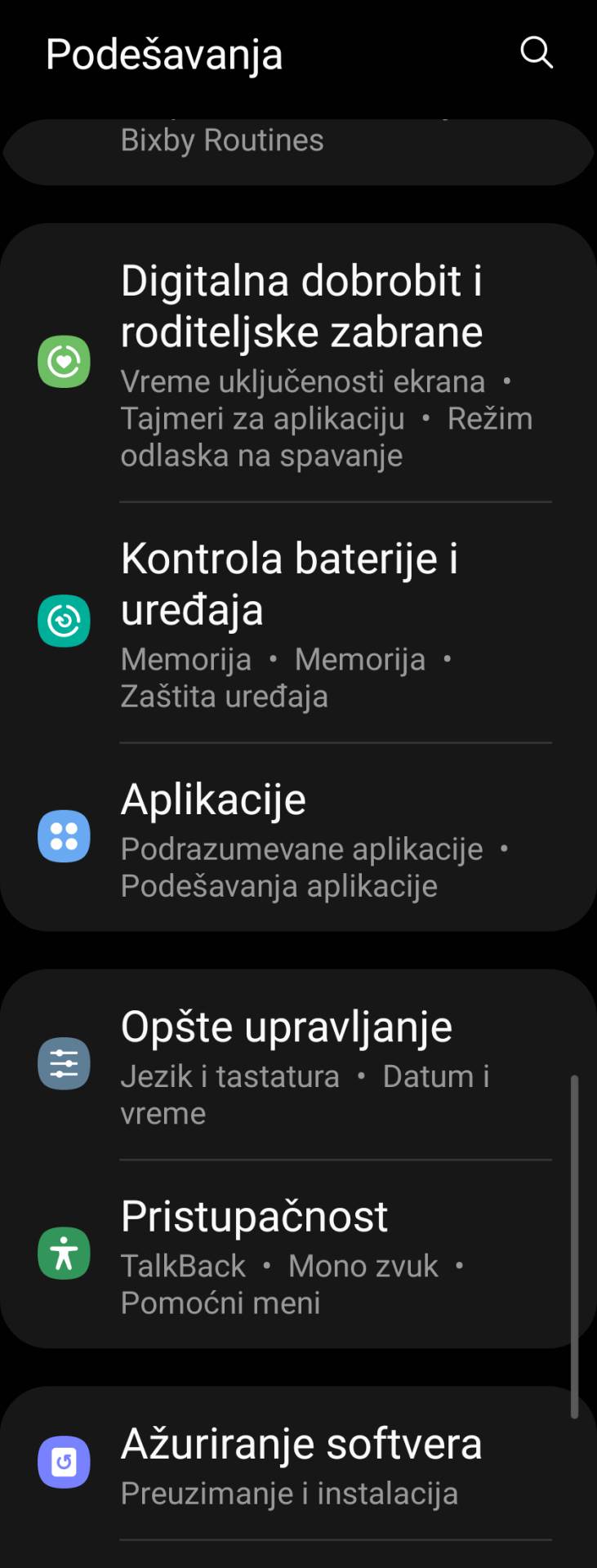Open TalkBack via its subtitle link
Image resolution: width=597 pixels, height=1568 pixels.
(181, 1264)
